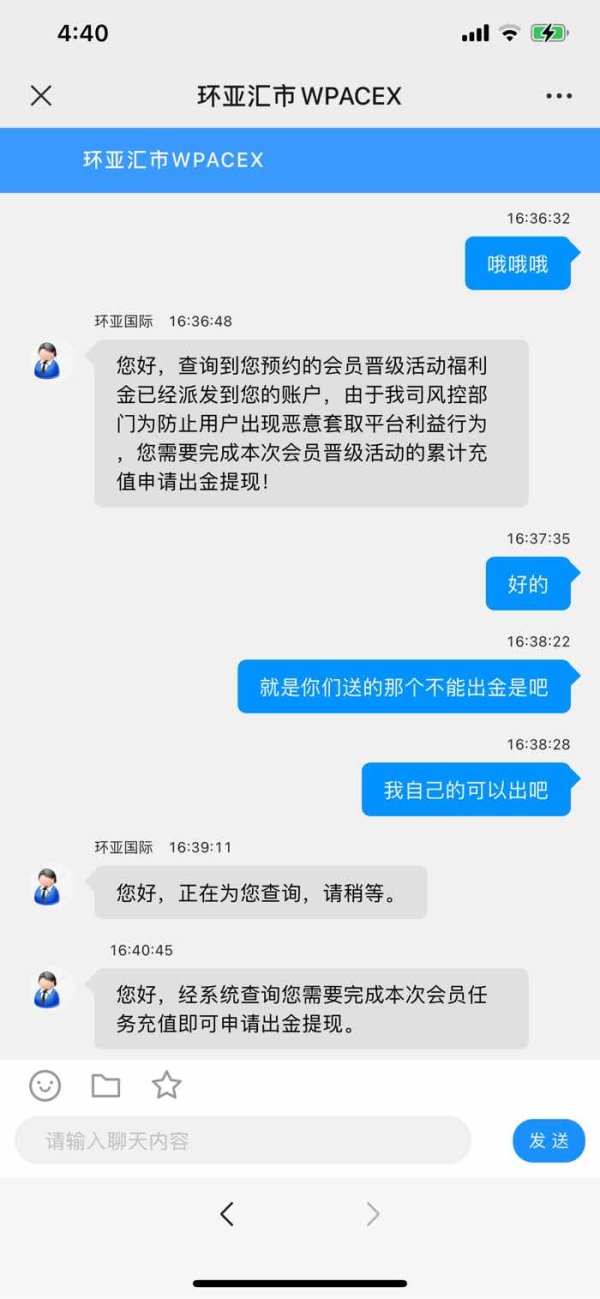This screenshot has width=600, height=1299.
Task: Open the three-dot overflow menu
Action: pos(559,96)
